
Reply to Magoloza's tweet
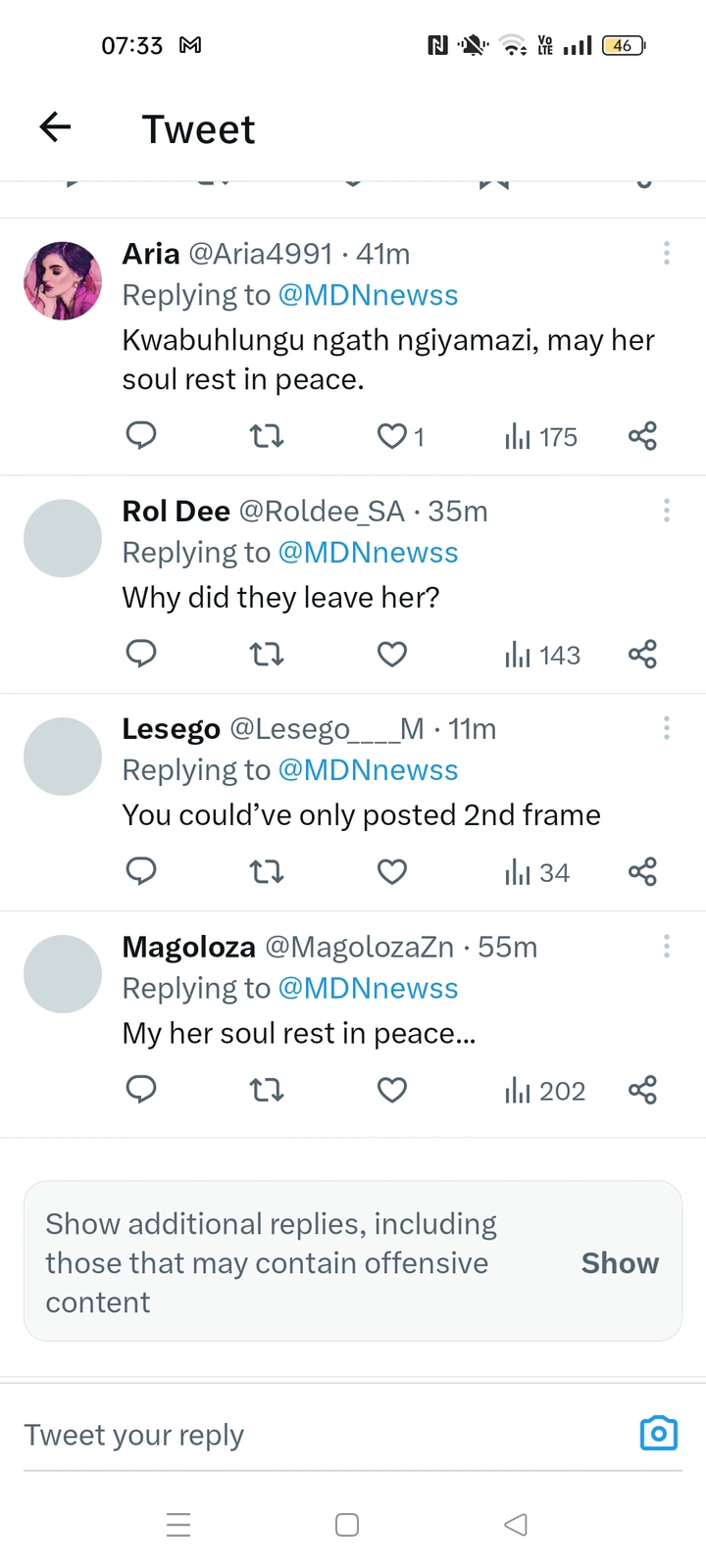(141, 1090)
